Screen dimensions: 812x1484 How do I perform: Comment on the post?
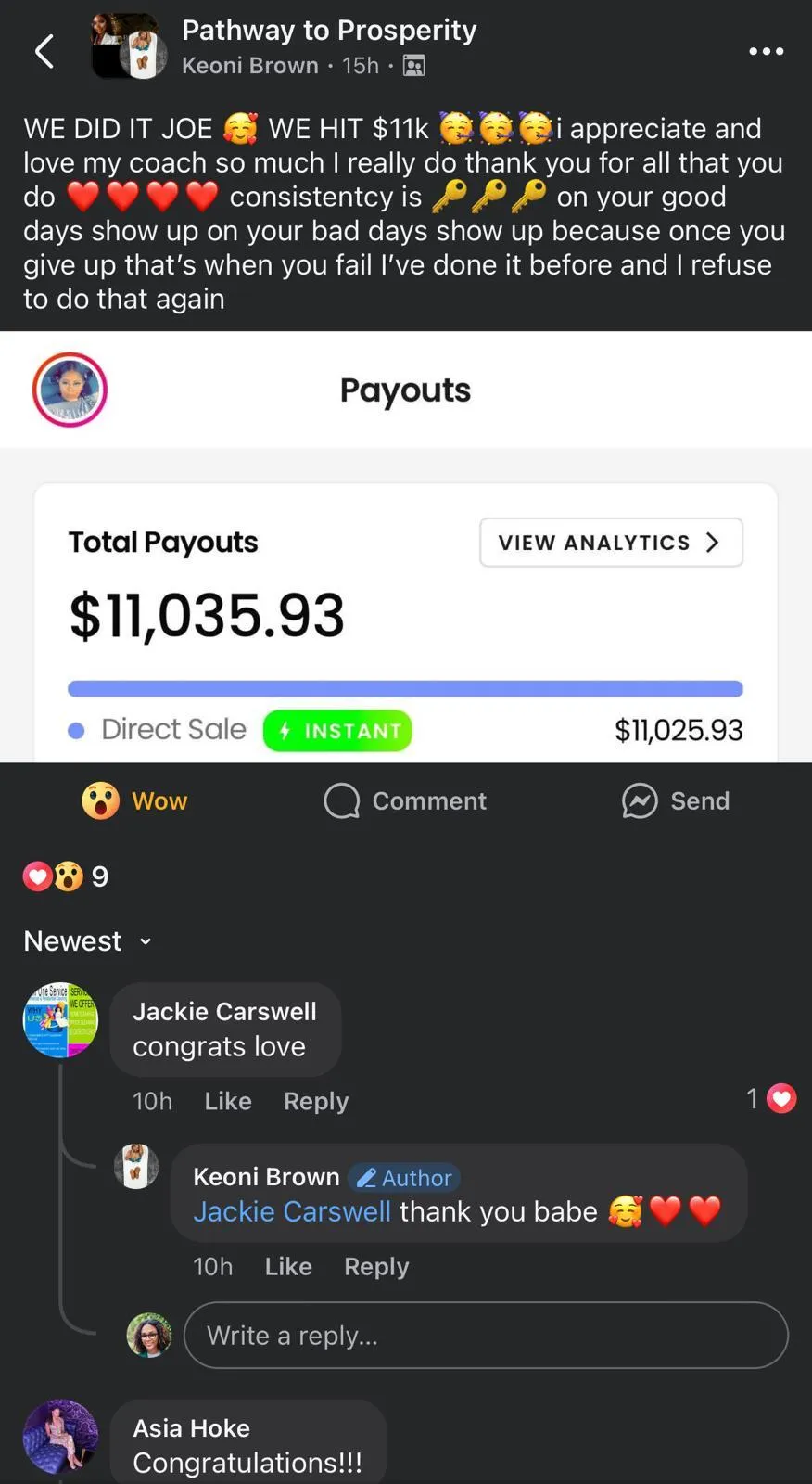click(x=405, y=800)
